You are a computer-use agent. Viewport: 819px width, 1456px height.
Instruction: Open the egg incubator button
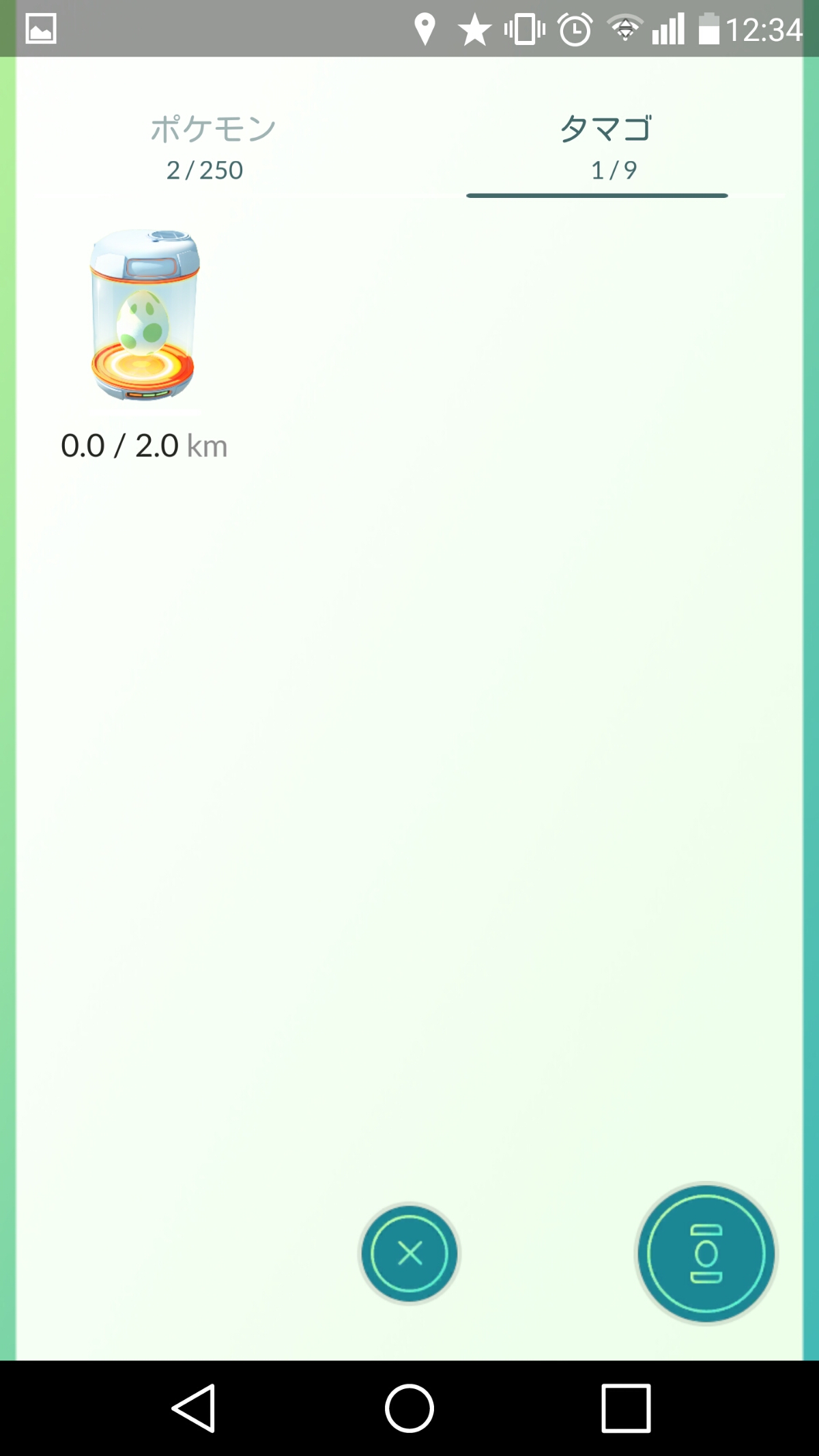point(706,1253)
